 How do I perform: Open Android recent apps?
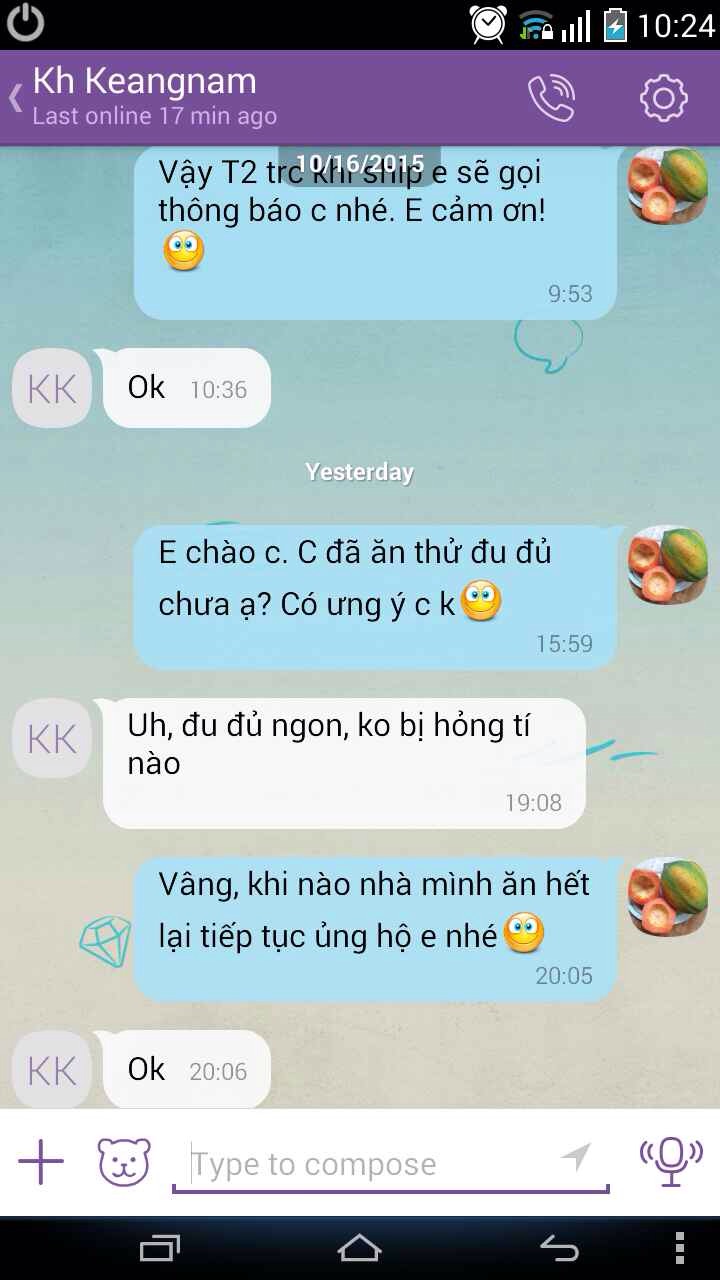160,1248
